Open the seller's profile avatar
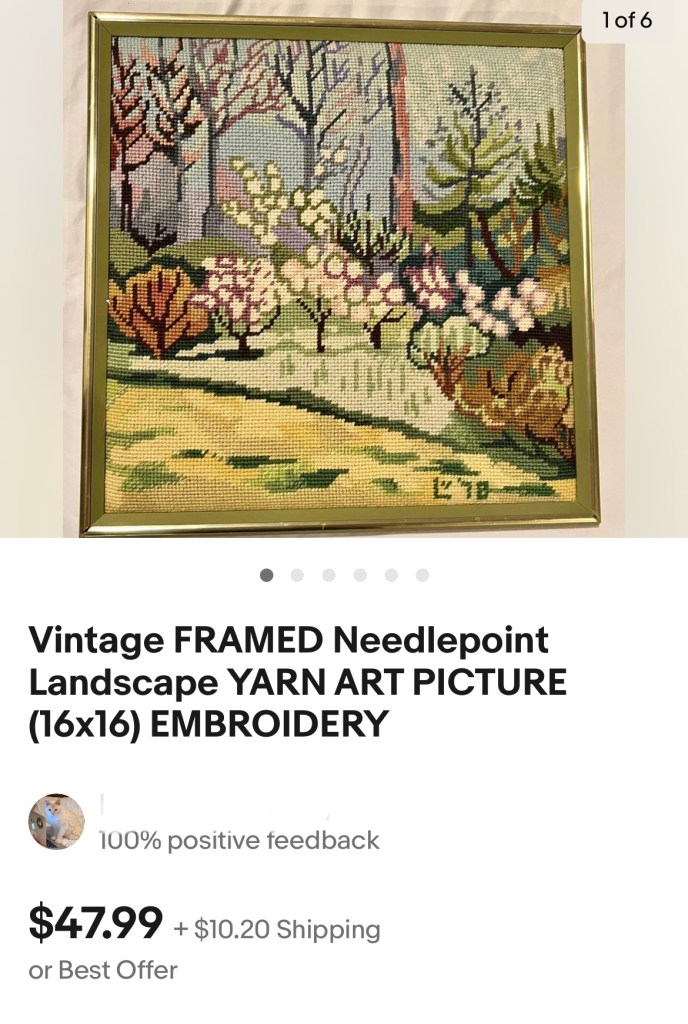The image size is (688, 1024). pos(56,822)
